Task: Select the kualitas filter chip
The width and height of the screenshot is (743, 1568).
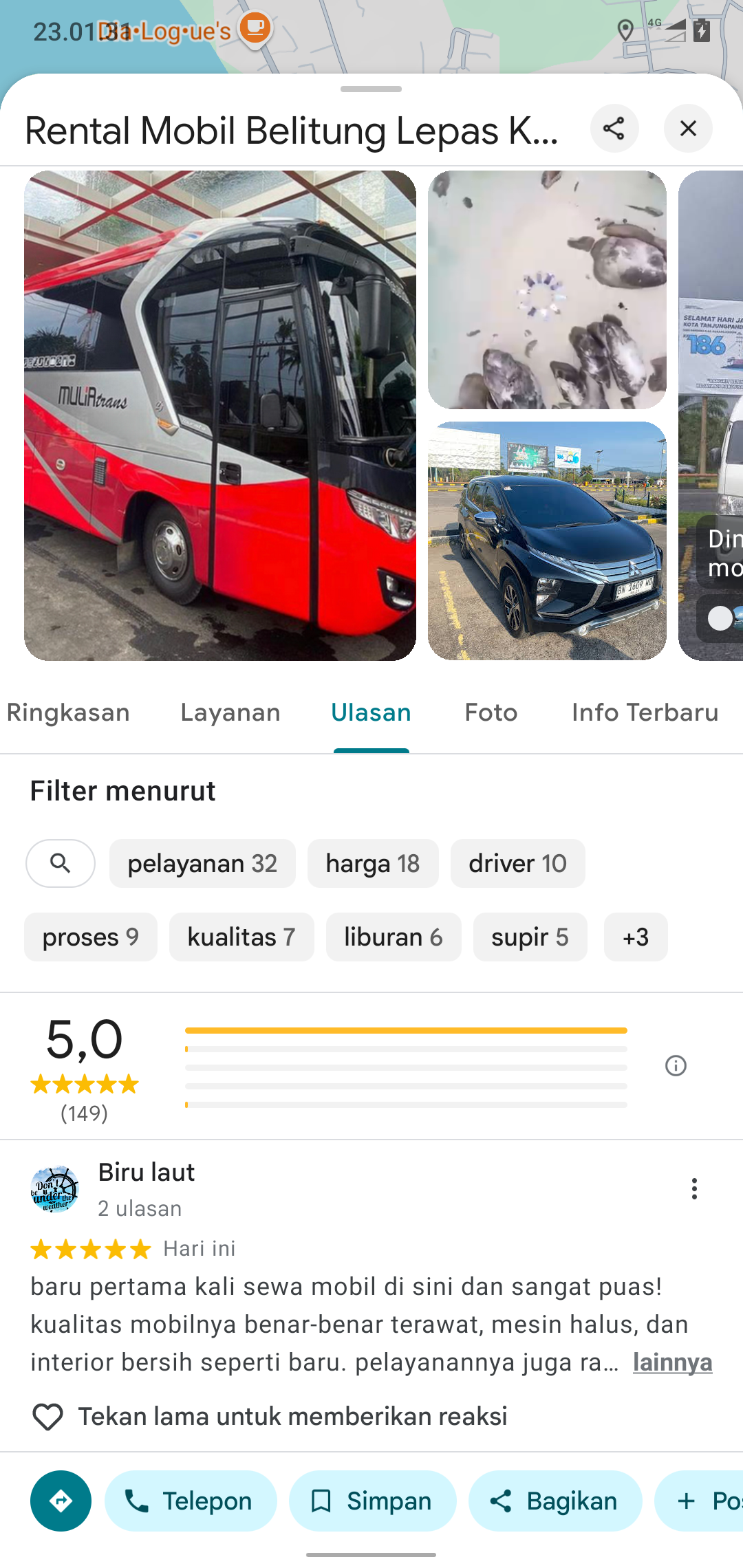Action: coord(241,937)
